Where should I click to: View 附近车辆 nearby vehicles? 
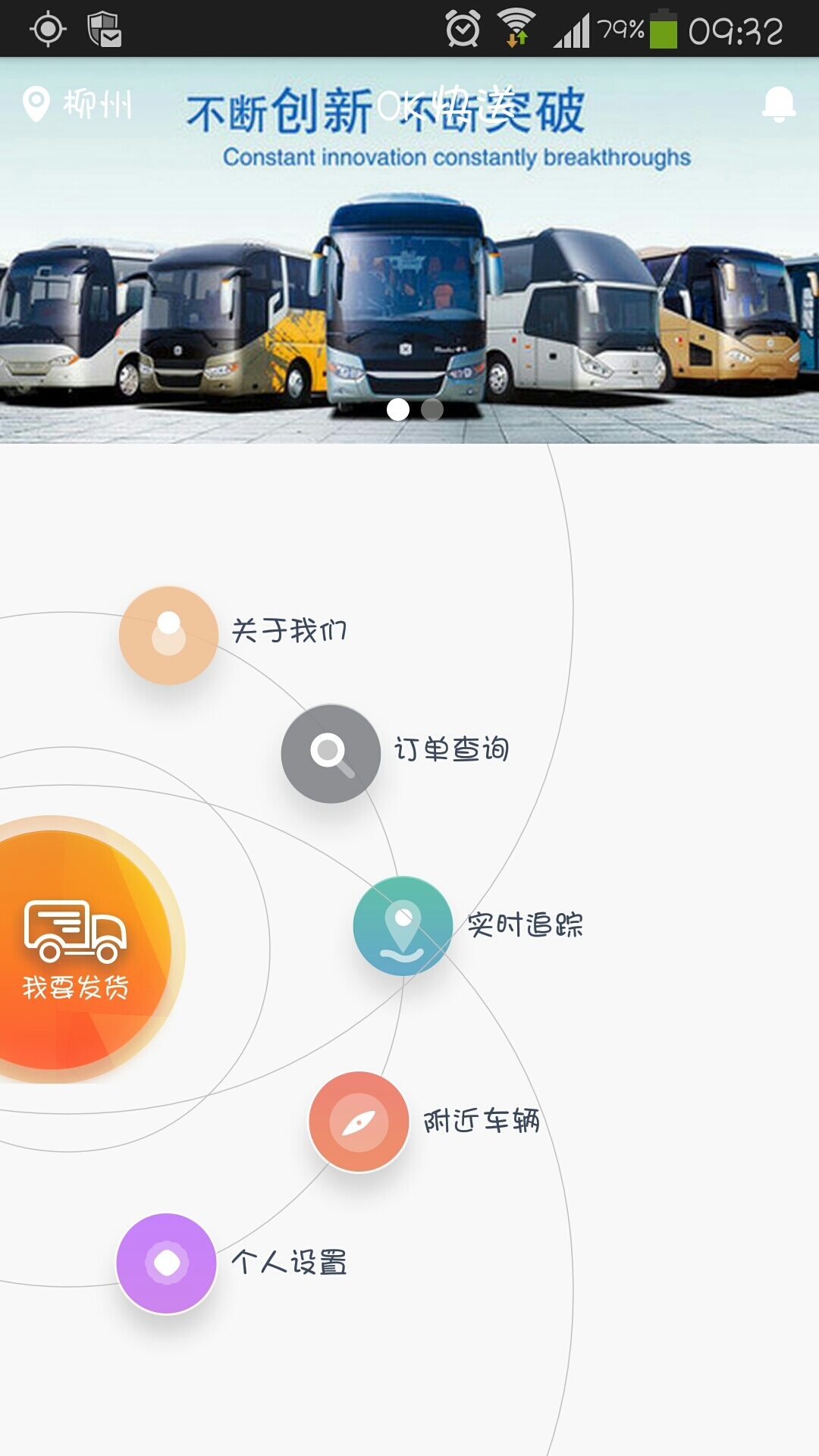[359, 1122]
